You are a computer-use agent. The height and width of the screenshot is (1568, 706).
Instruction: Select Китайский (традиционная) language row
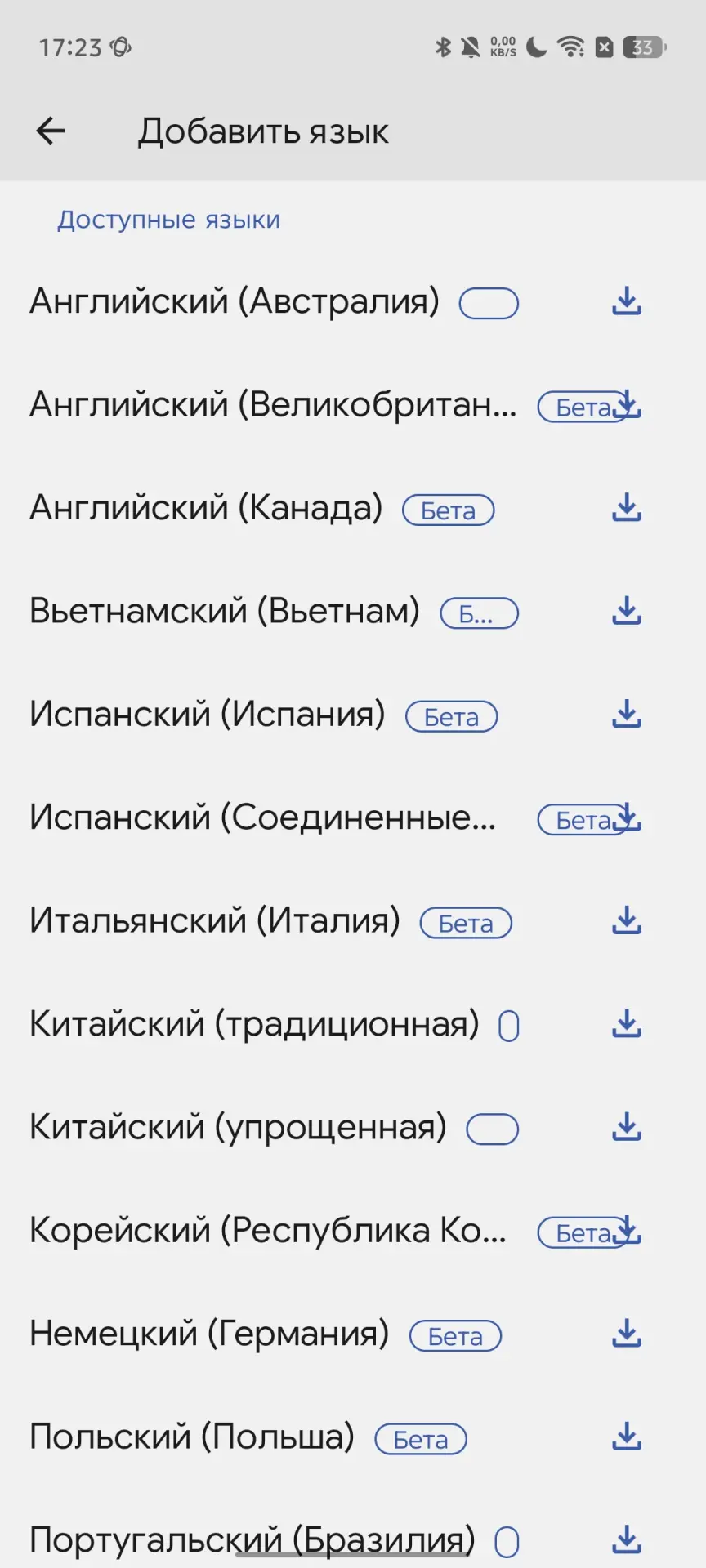(254, 1024)
